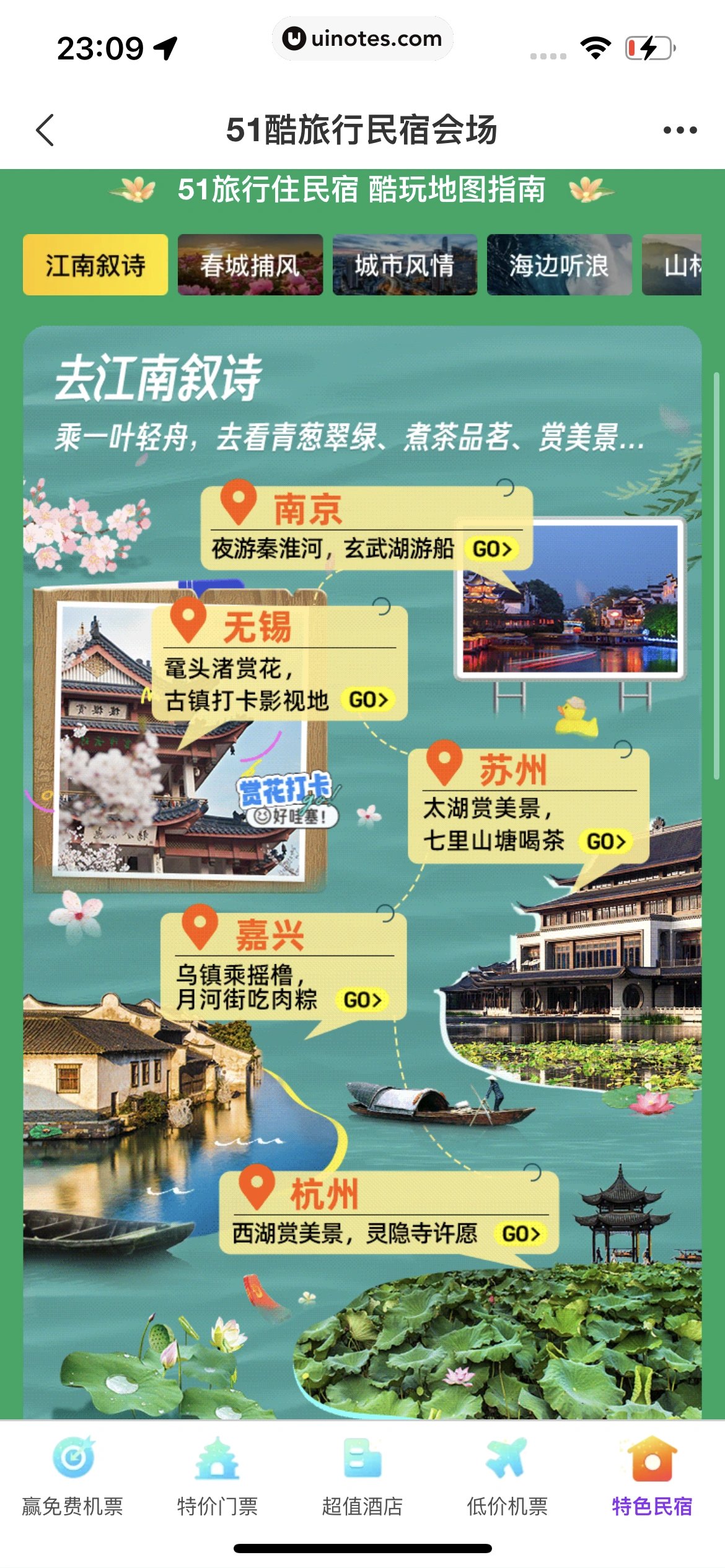725x1568 pixels.
Task: Switch to the 城市风情 tab
Action: [x=405, y=265]
